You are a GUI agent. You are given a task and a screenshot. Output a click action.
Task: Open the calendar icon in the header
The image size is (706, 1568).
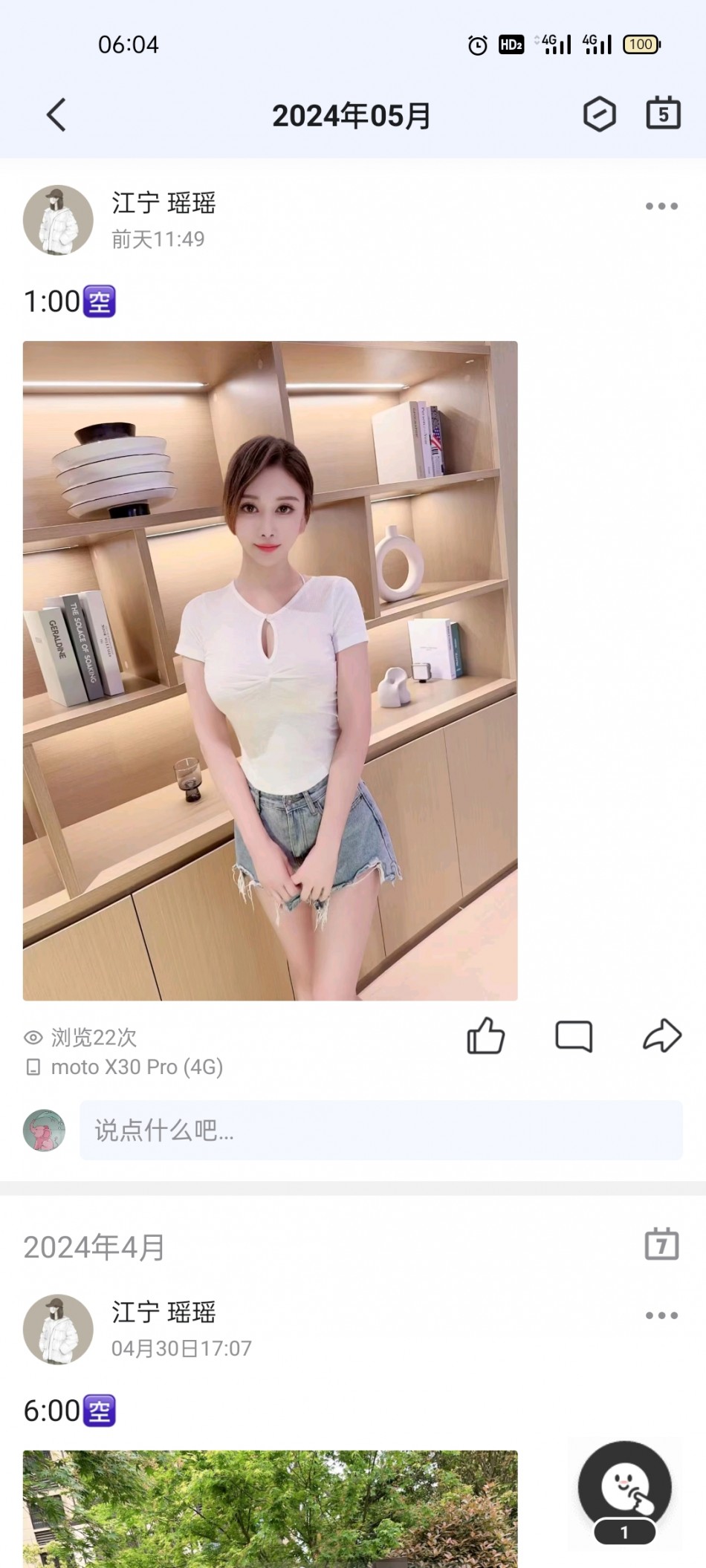click(x=663, y=114)
